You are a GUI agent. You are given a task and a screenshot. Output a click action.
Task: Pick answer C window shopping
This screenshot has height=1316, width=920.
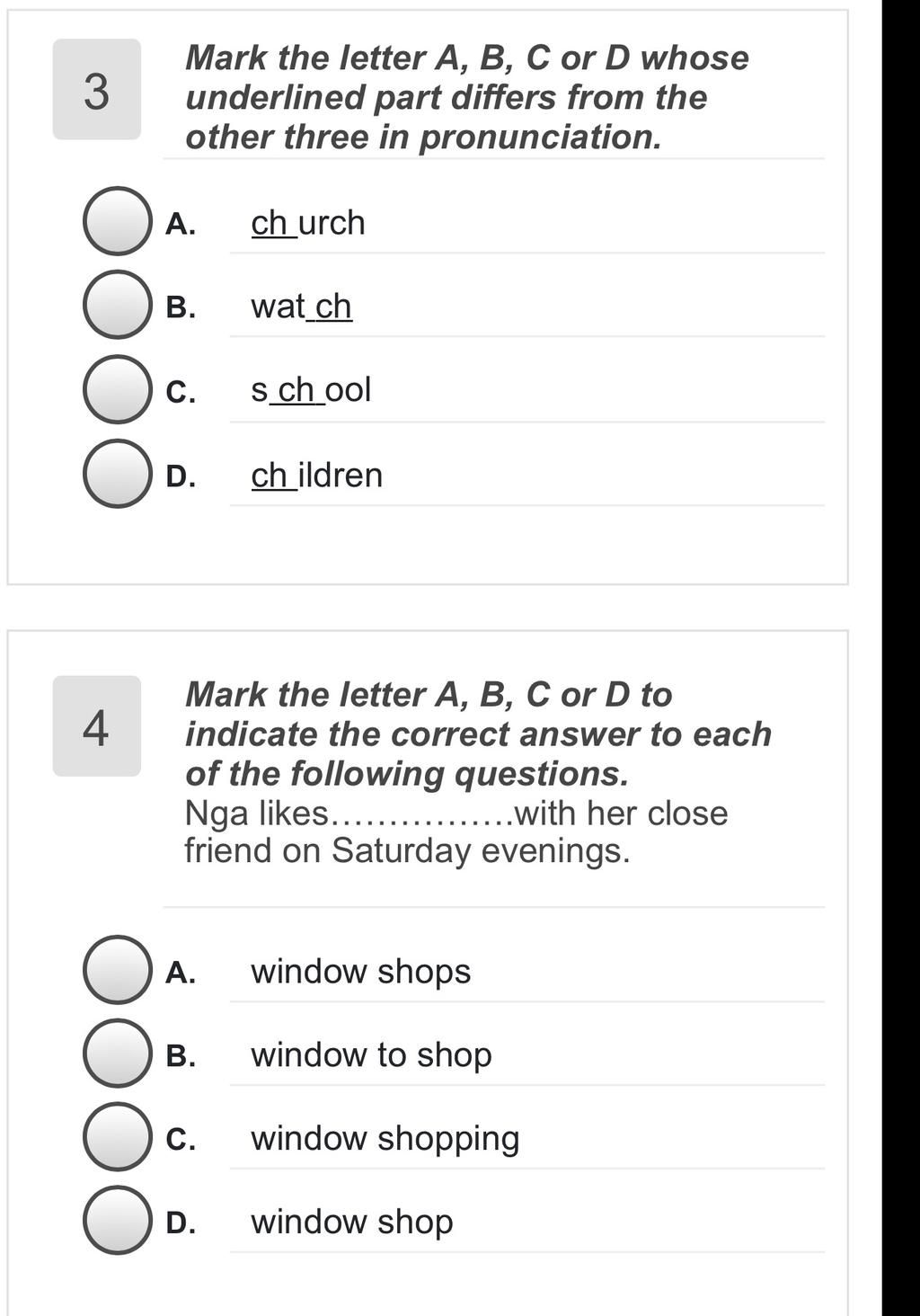[117, 1137]
